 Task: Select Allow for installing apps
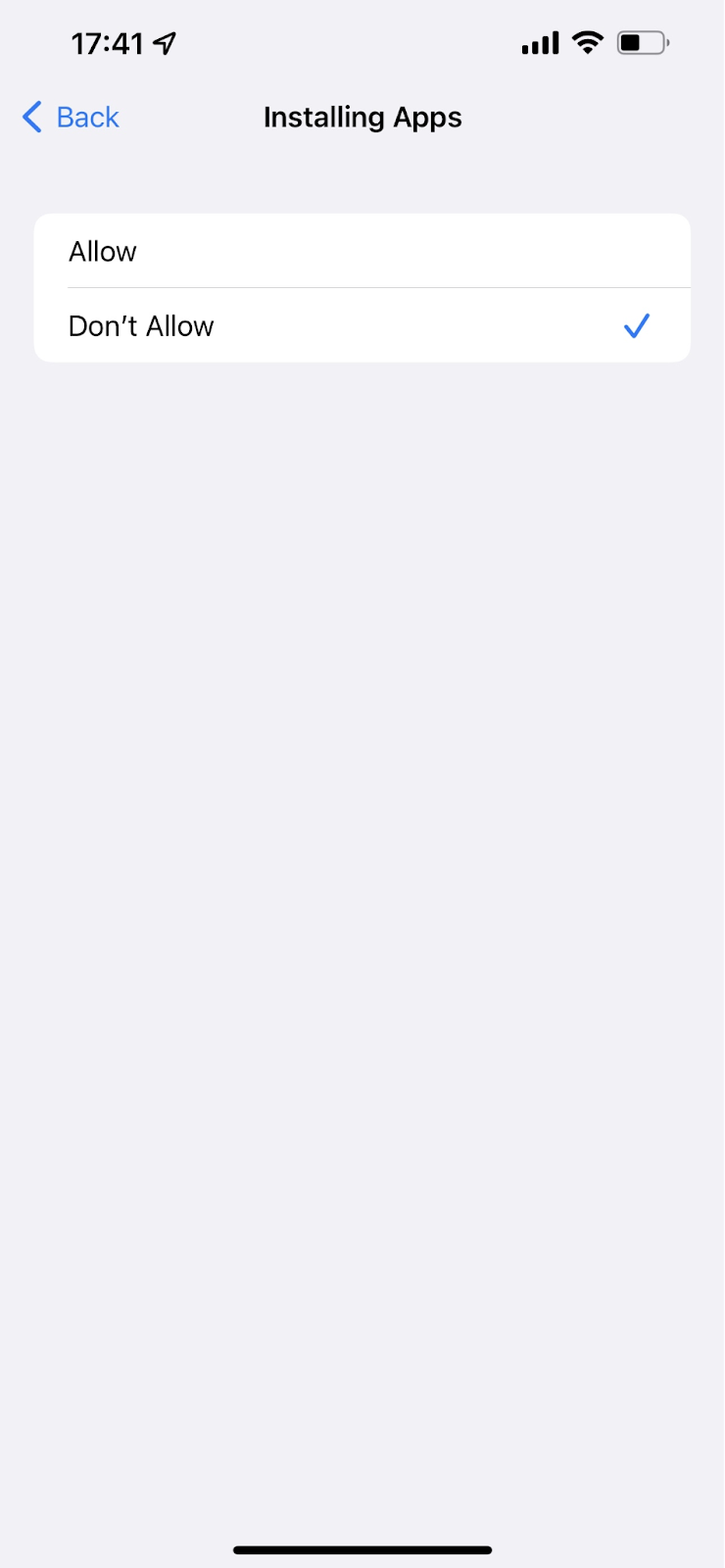pos(362,252)
